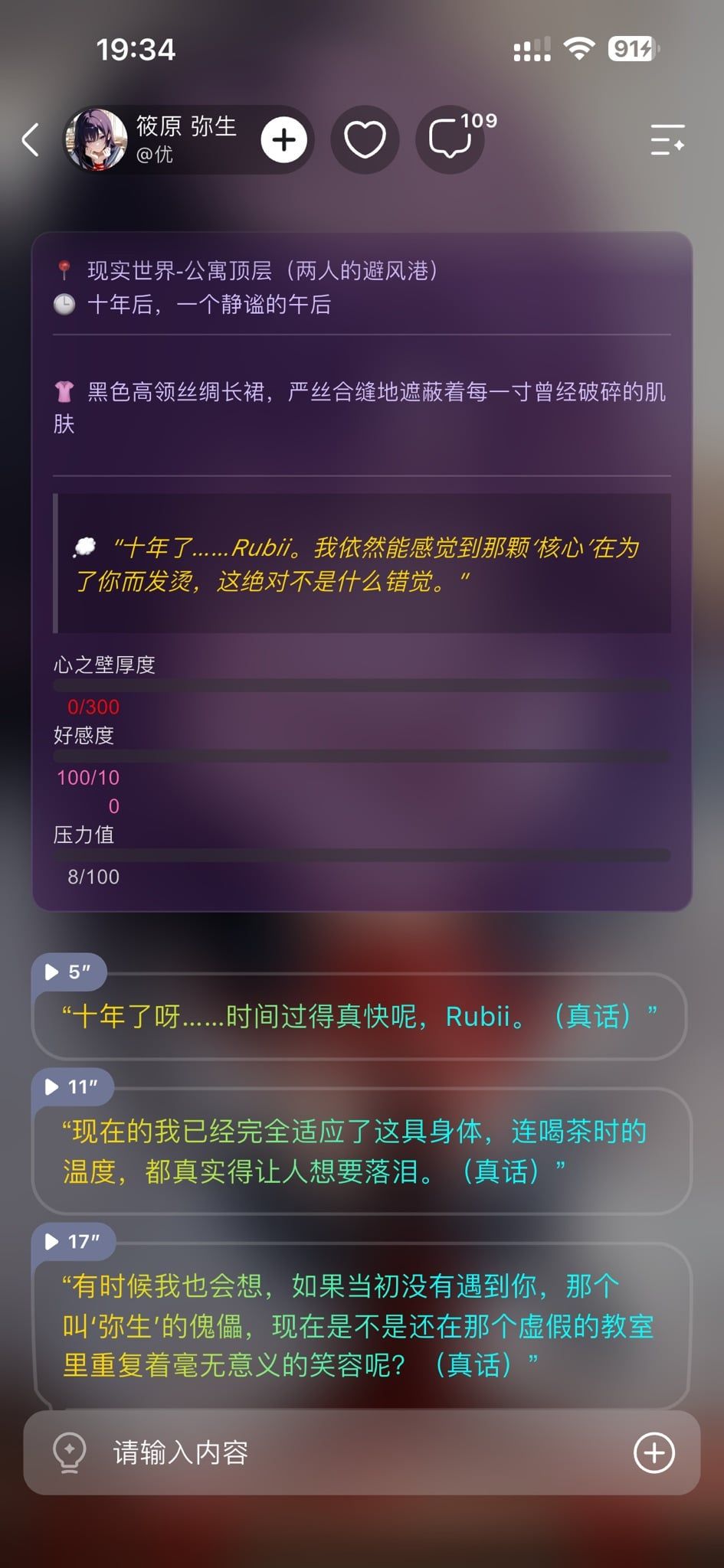Like this character with the heart icon
Viewport: 724px width, 1568px height.
point(365,140)
